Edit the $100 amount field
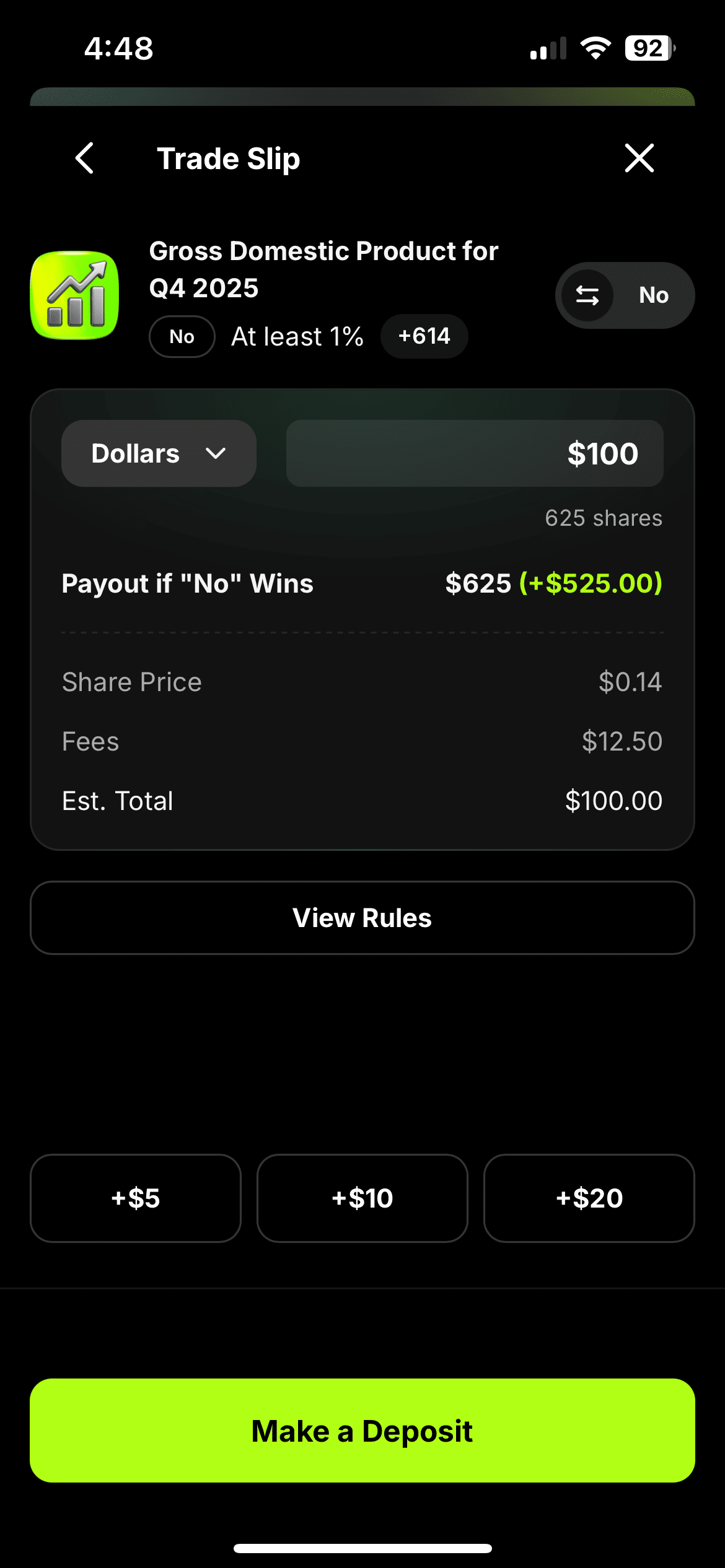The width and height of the screenshot is (725, 1568). [474, 453]
